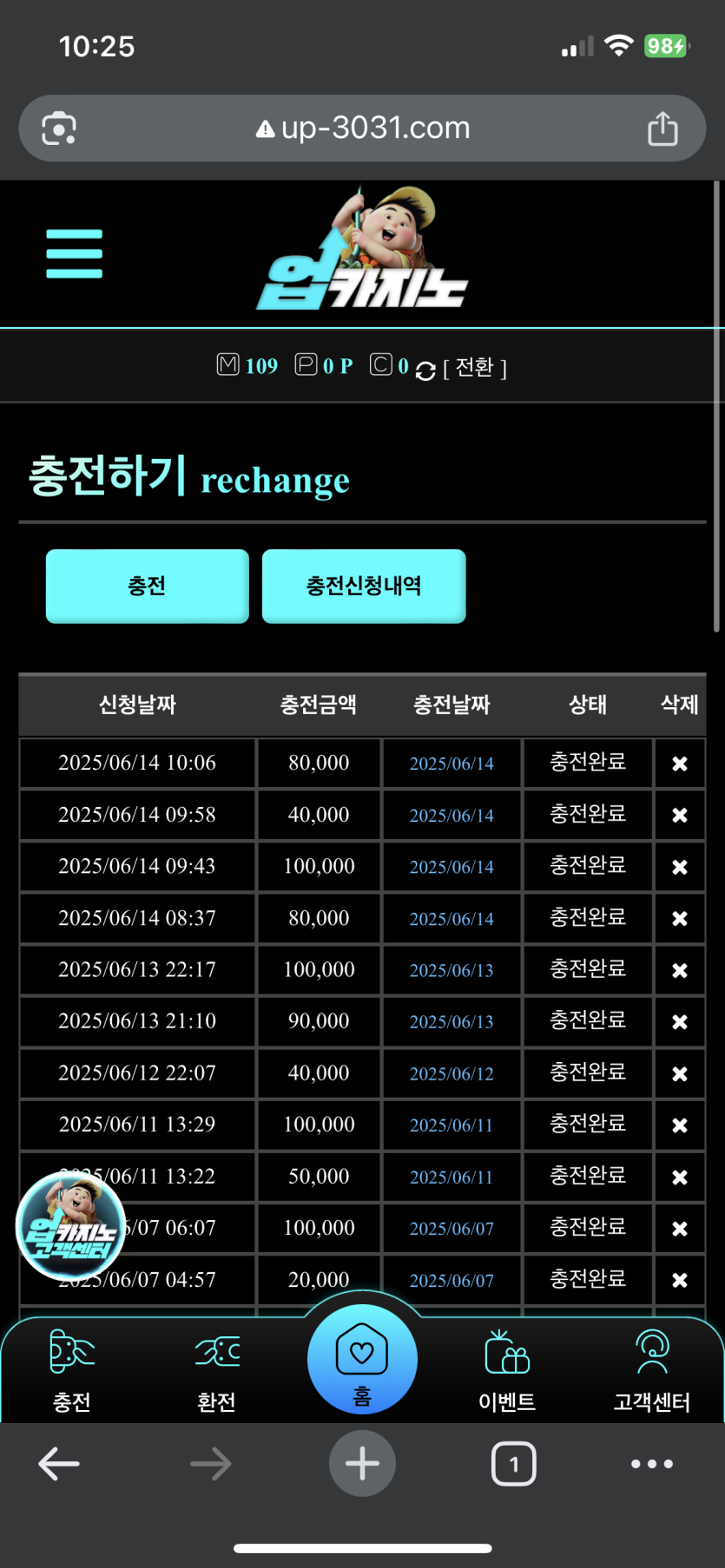Open the floating 고객센터 support badge
This screenshot has width=725, height=1568.
[x=70, y=1226]
